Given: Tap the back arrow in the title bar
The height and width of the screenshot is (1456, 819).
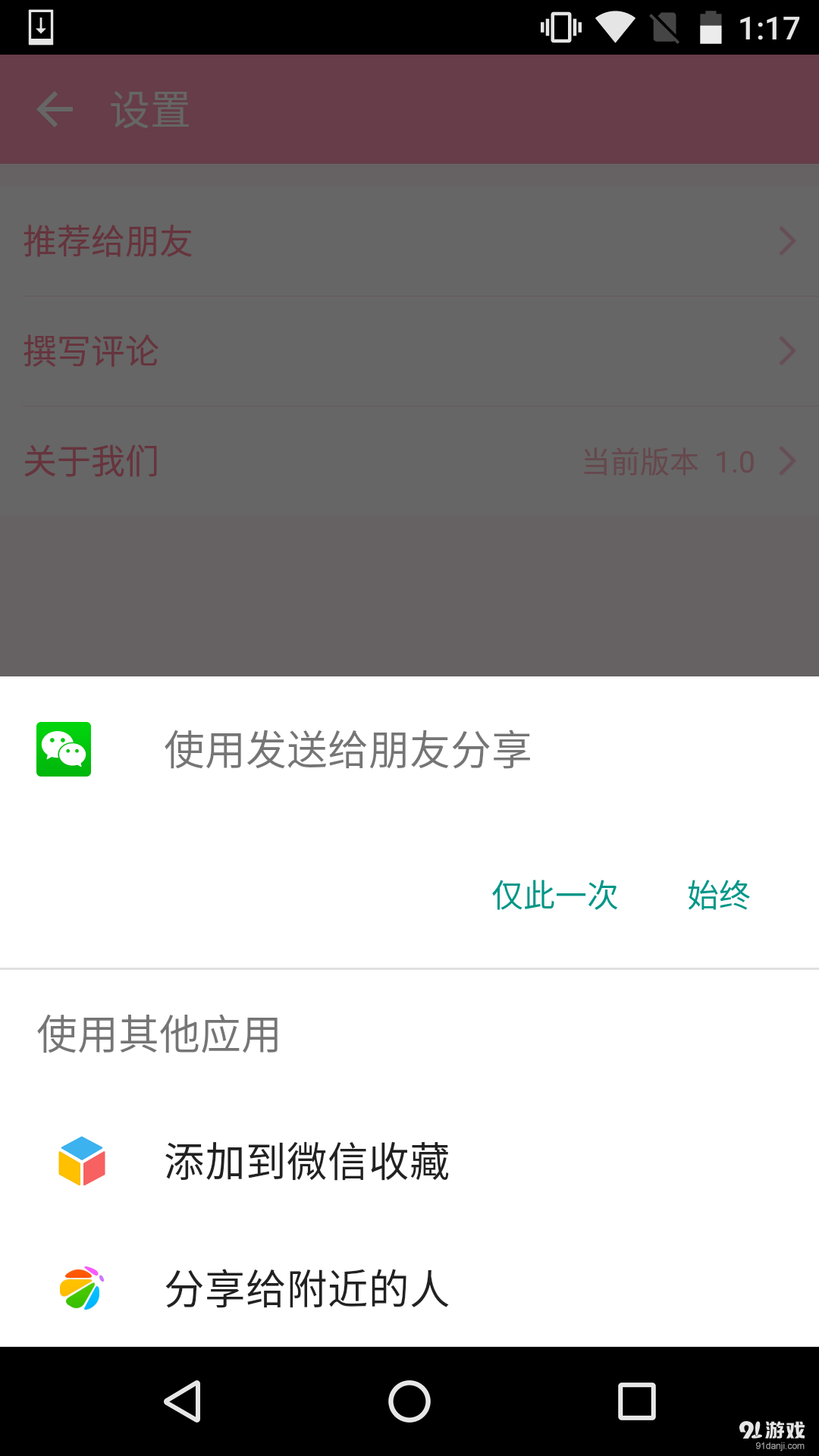Looking at the screenshot, I should [54, 108].
